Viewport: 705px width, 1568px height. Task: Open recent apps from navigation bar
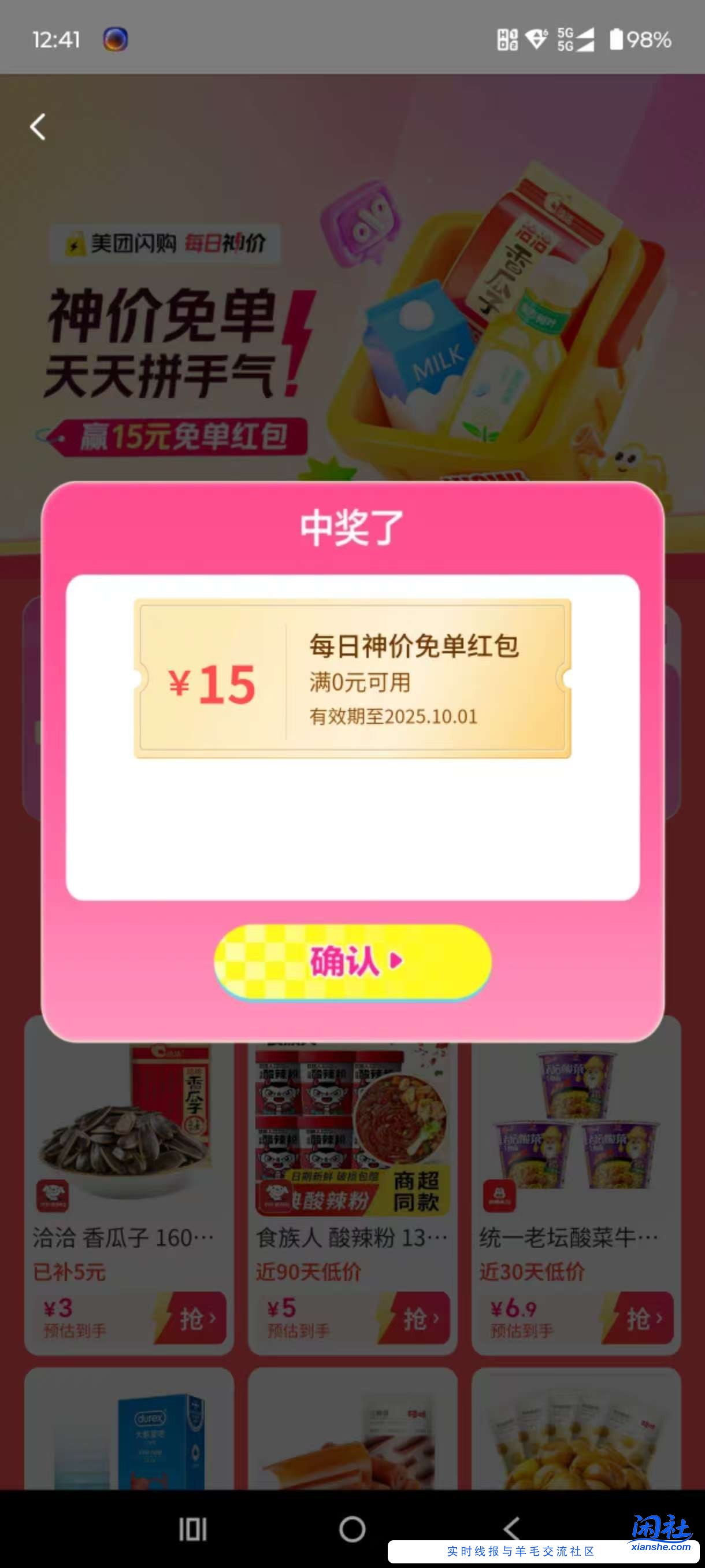193,1529
